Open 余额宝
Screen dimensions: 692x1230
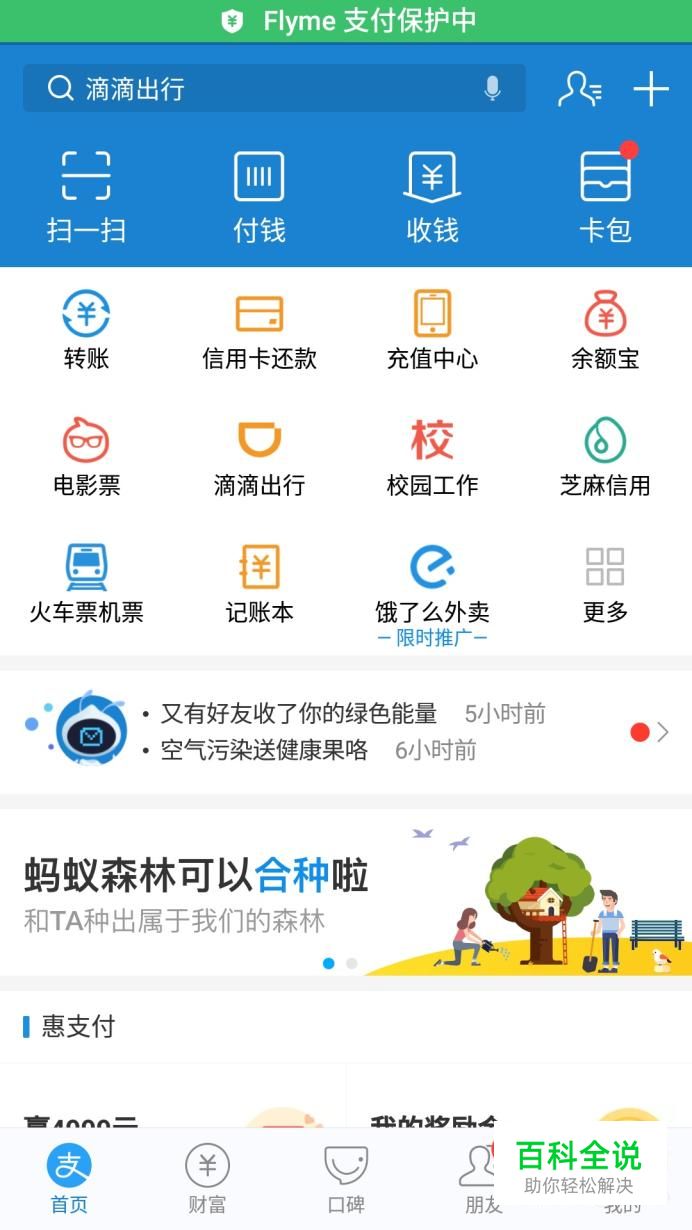click(x=605, y=330)
